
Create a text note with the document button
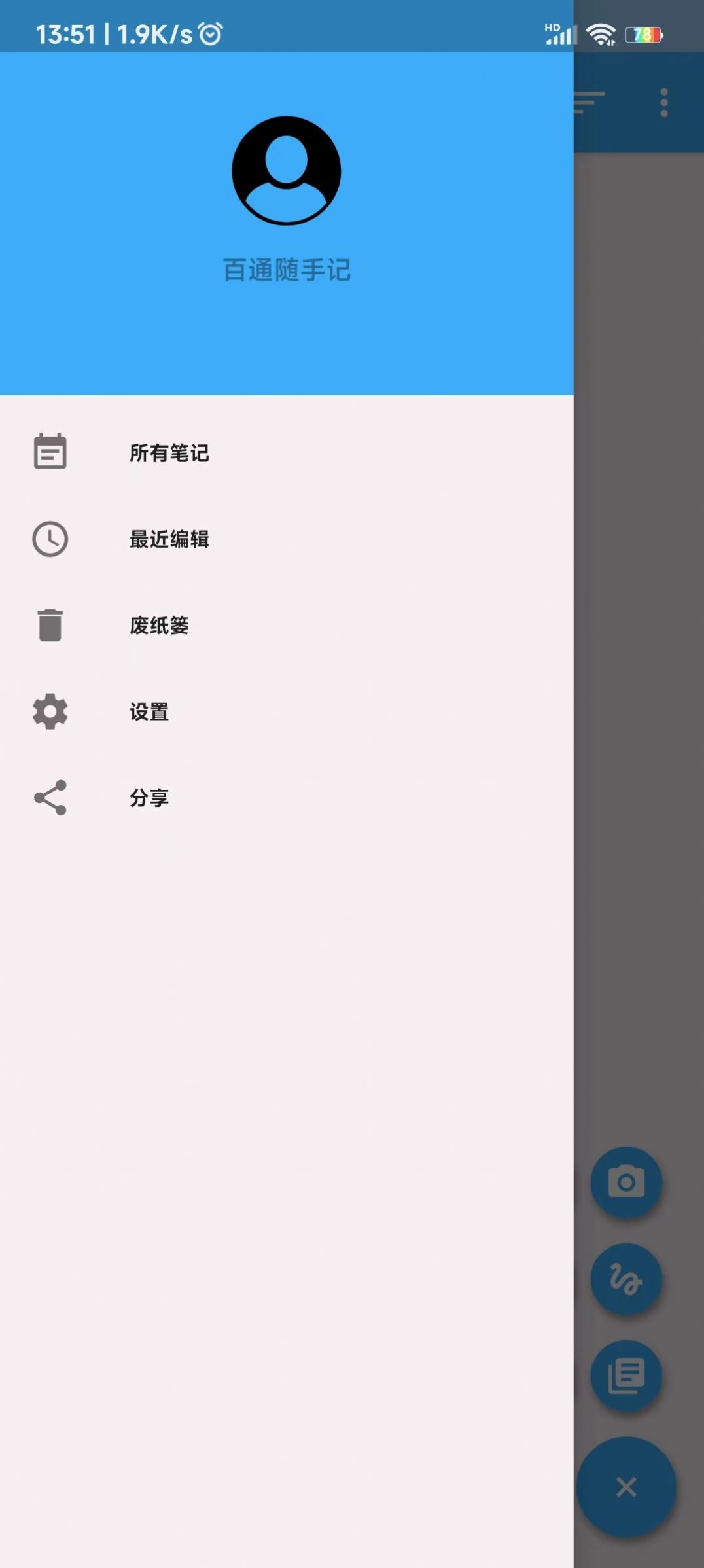pyautogui.click(x=626, y=1376)
